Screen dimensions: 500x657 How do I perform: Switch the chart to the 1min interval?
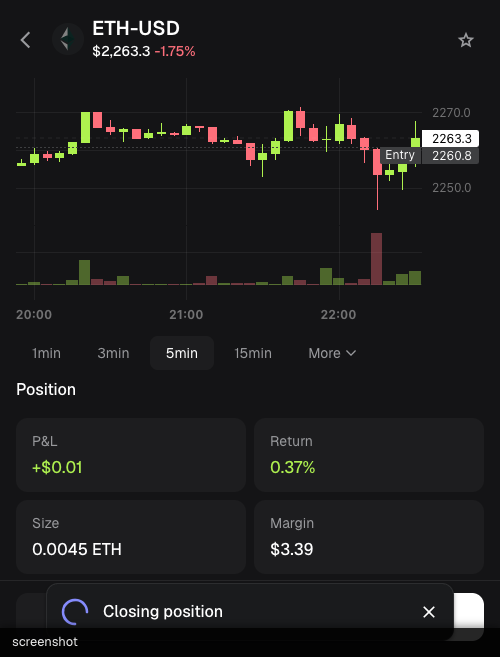click(47, 353)
